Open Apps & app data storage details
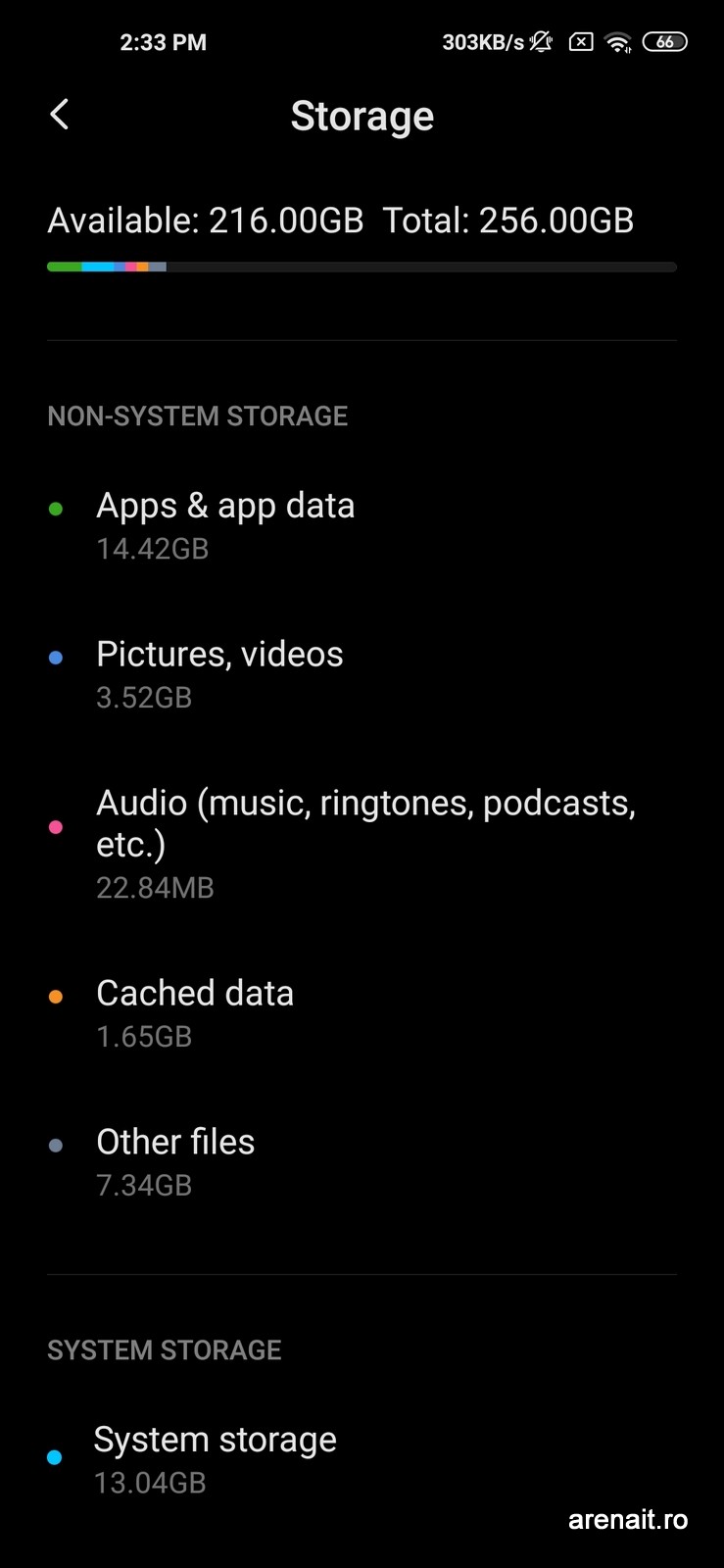This screenshot has height=1568, width=724. (x=225, y=525)
